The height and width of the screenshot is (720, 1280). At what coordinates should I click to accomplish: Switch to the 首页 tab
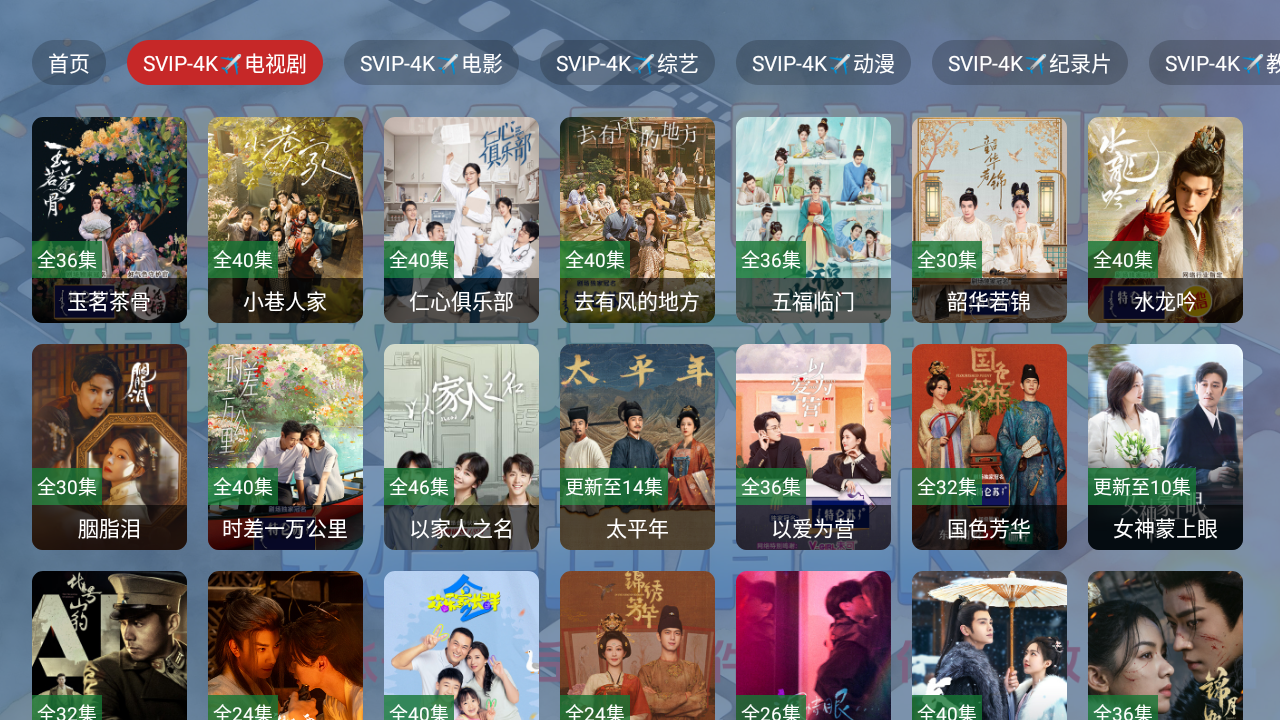point(69,63)
